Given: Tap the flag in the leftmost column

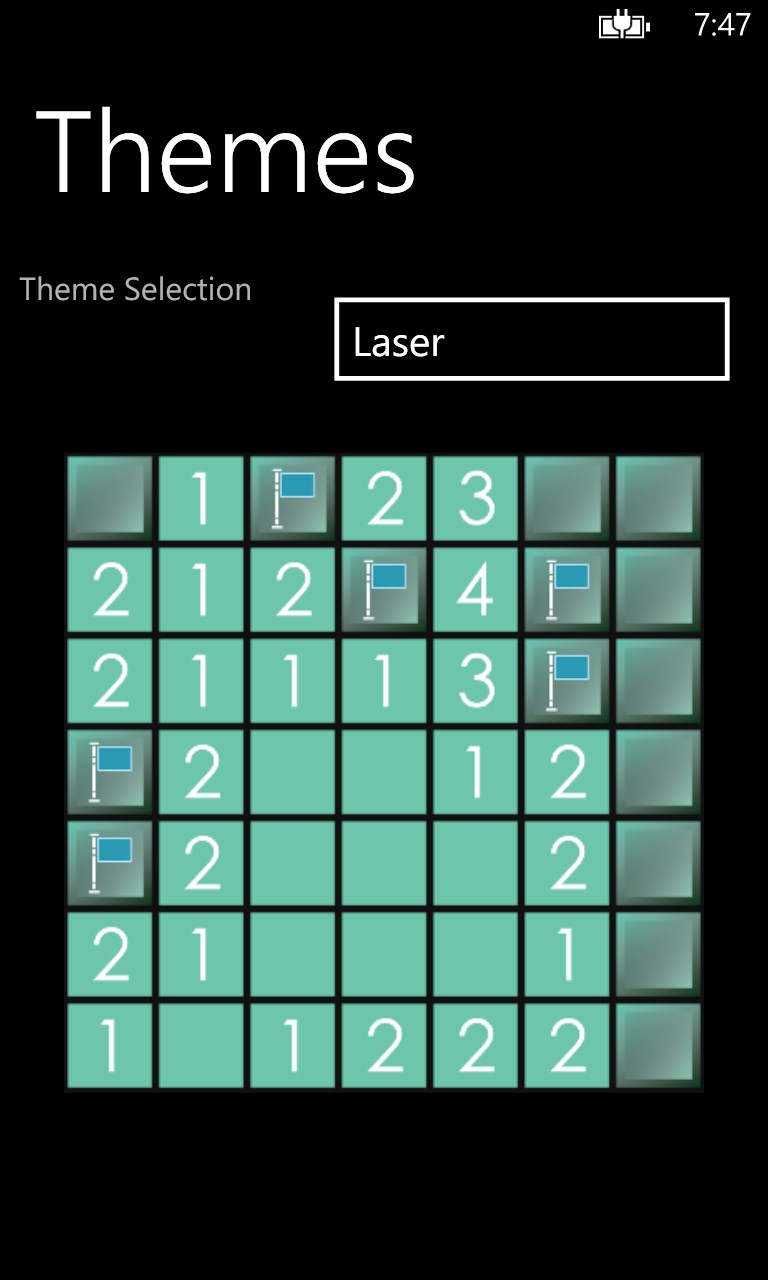Looking at the screenshot, I should [x=109, y=772].
